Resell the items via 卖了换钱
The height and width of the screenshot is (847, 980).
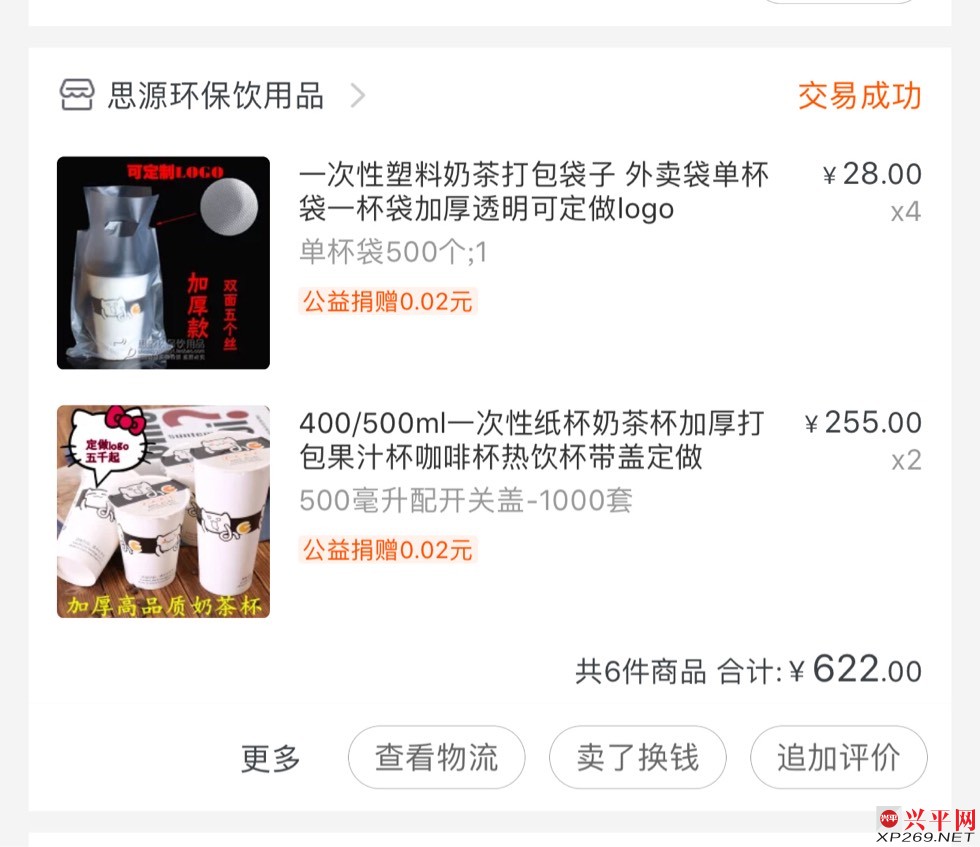click(637, 757)
